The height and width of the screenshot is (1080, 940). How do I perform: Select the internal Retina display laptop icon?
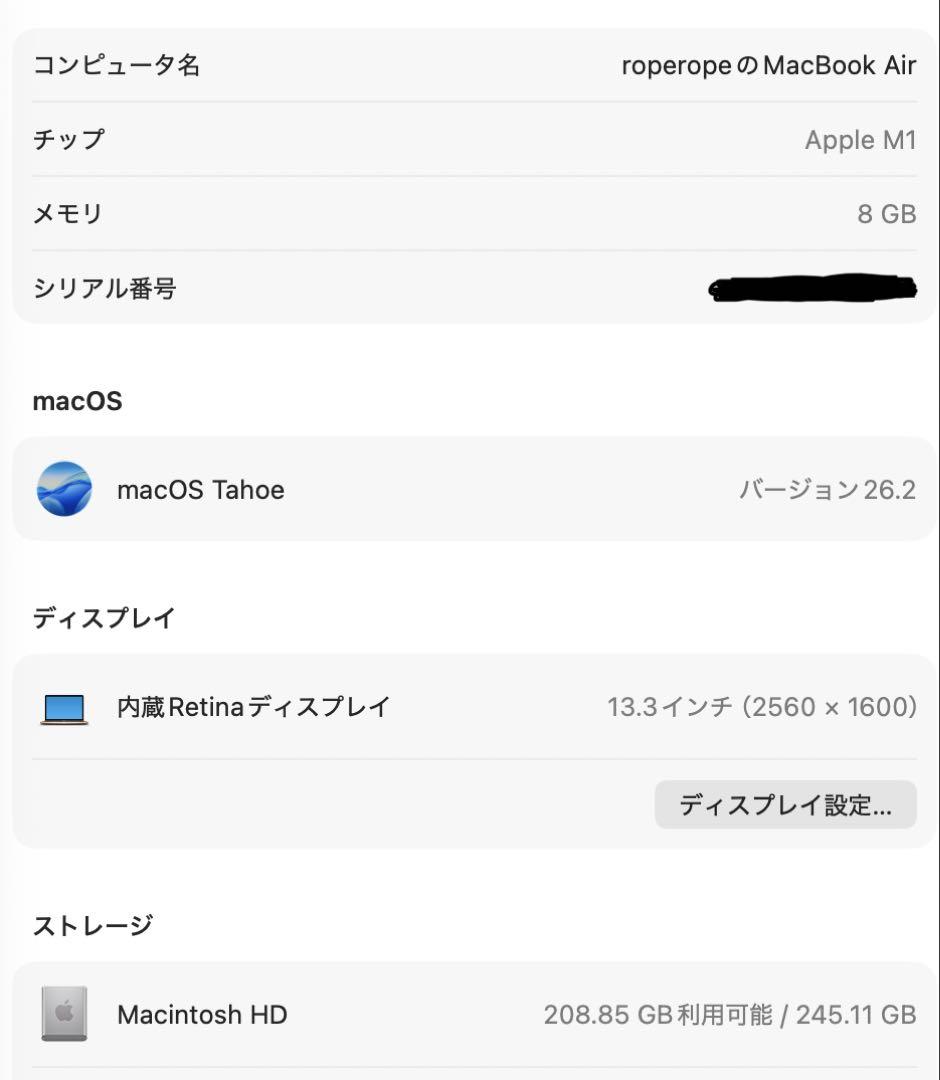click(x=64, y=706)
